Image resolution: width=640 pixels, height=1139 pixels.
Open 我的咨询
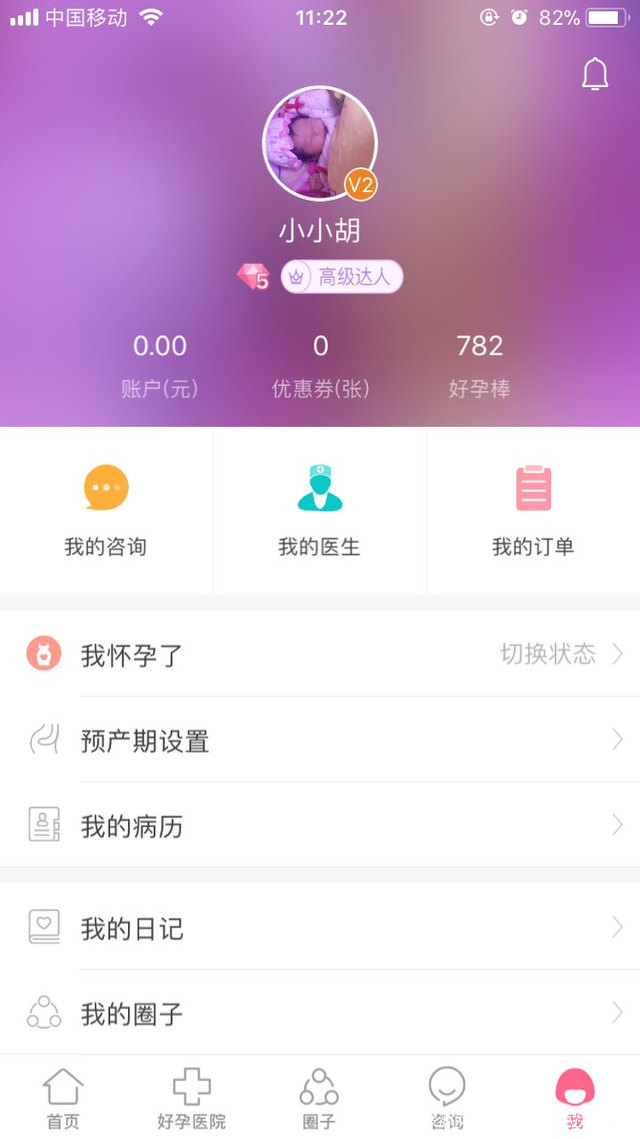[106, 510]
